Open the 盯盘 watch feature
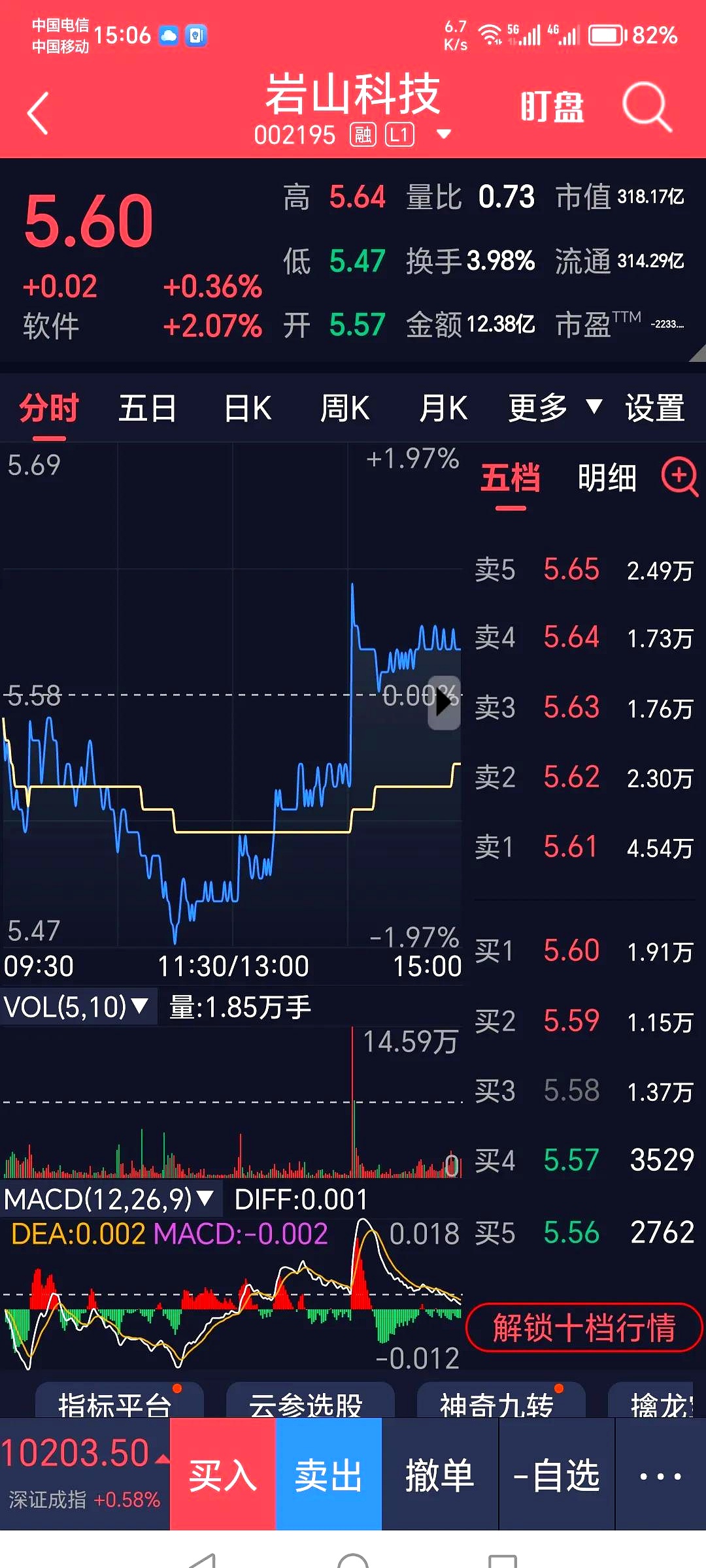 click(552, 107)
